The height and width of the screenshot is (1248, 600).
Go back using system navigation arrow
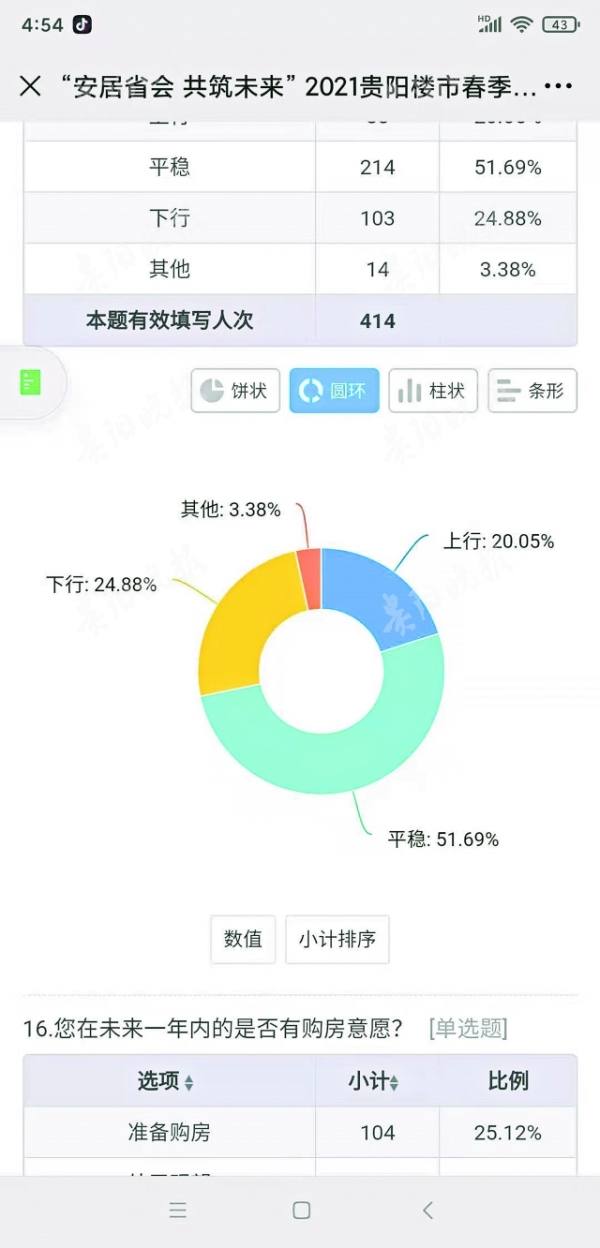pyautogui.click(x=427, y=1210)
